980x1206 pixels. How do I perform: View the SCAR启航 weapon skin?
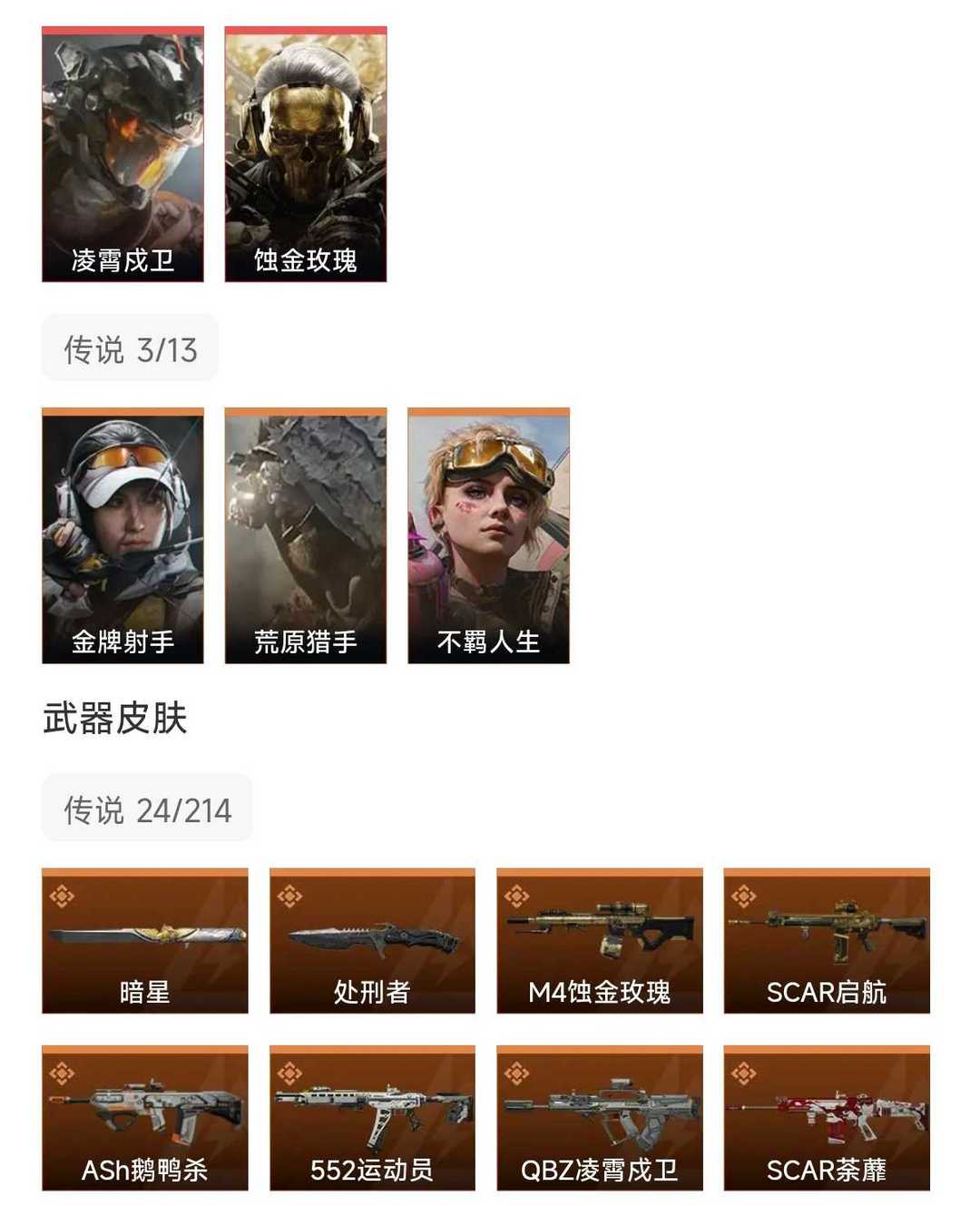[827, 941]
